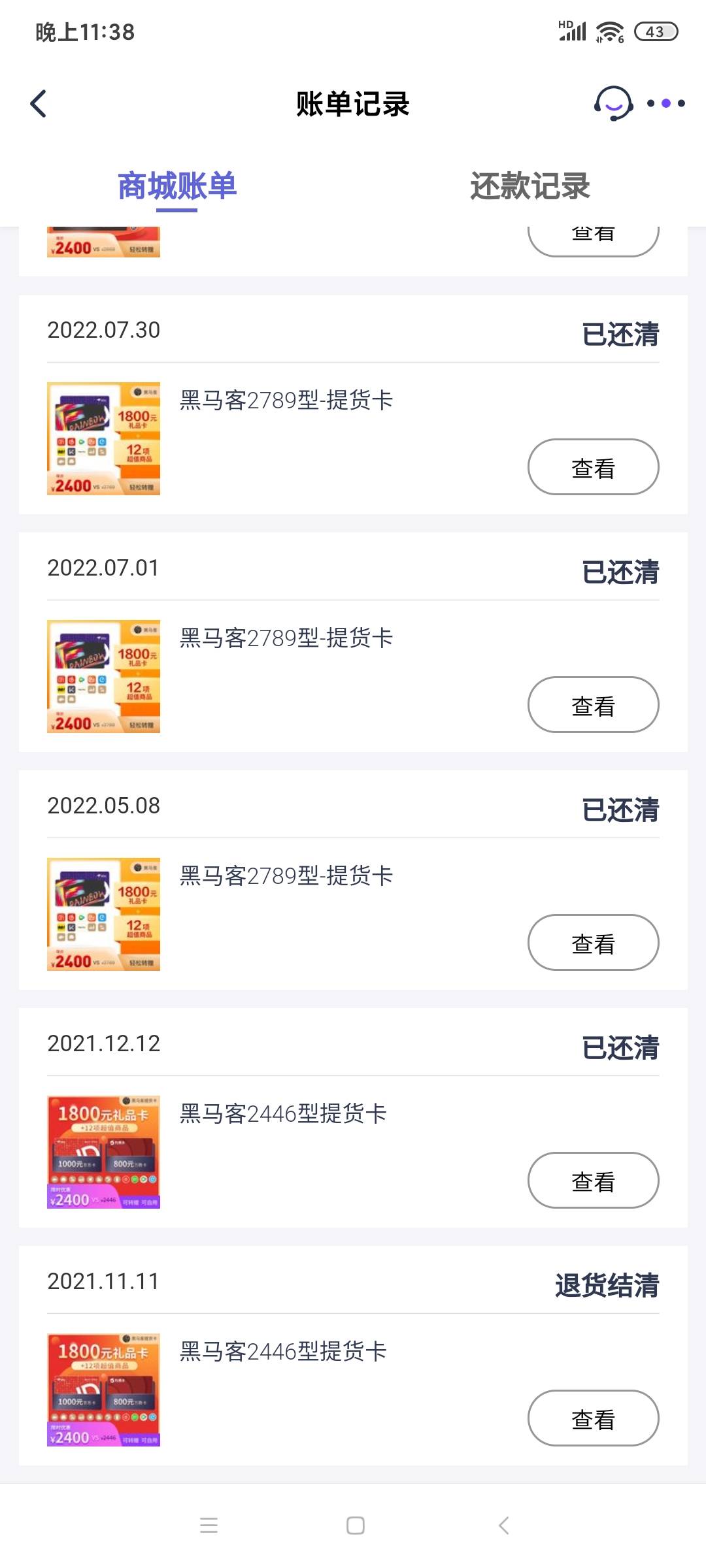Tap 查看 for the 2022.07.30 bill
The width and height of the screenshot is (706, 1568).
(593, 467)
